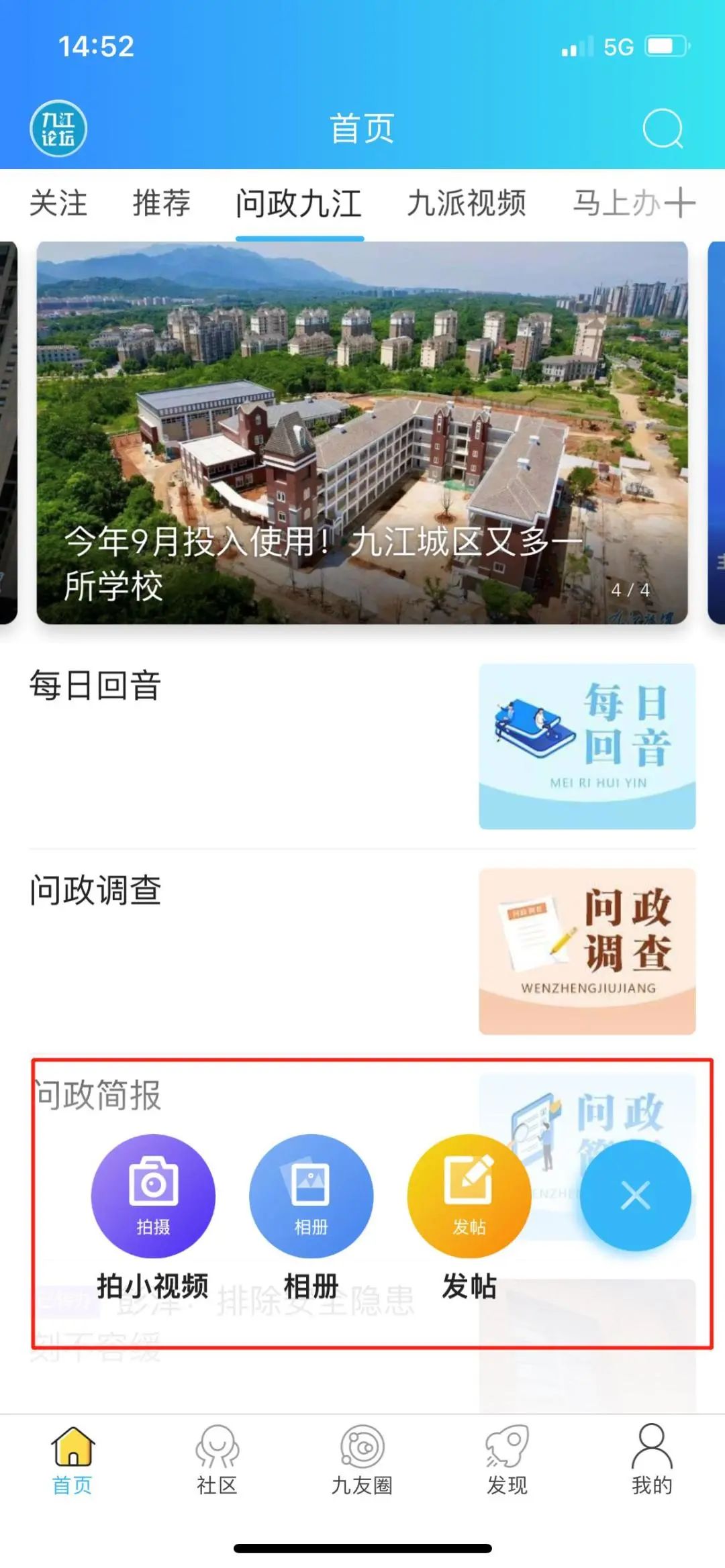This screenshot has width=725, height=1568.
Task: Open the 社区 tab
Action: tap(217, 1459)
